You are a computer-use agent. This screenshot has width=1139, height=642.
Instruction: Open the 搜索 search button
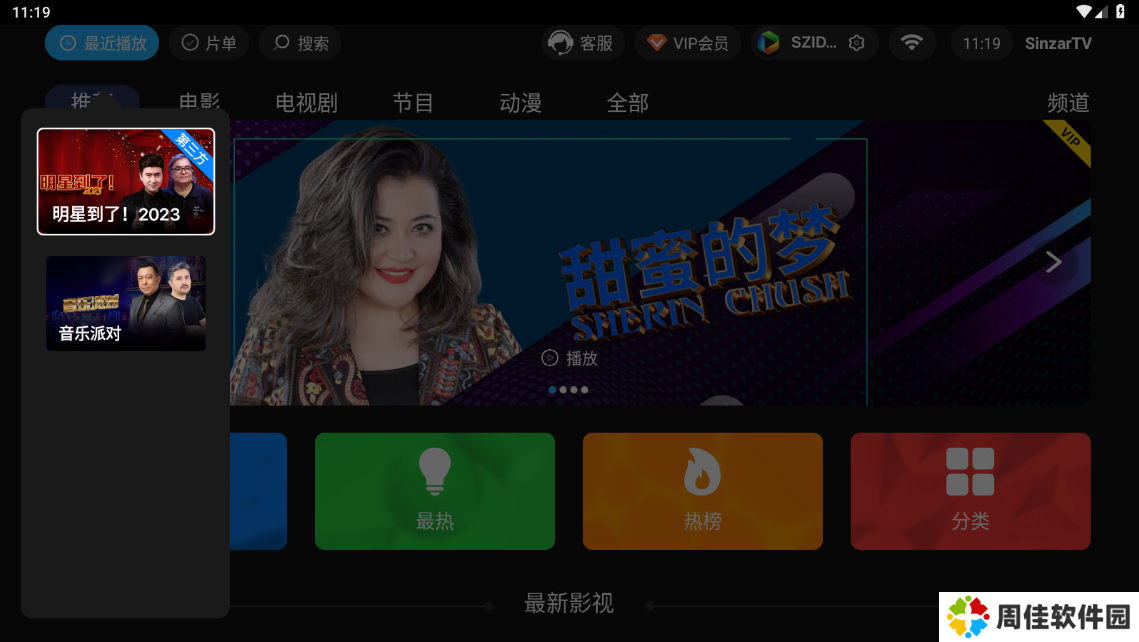tap(300, 43)
